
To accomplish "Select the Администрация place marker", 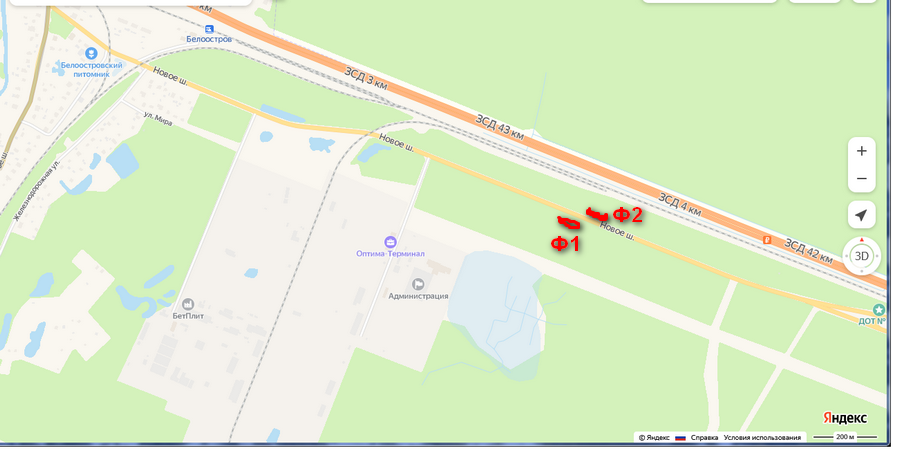I will (x=418, y=284).
